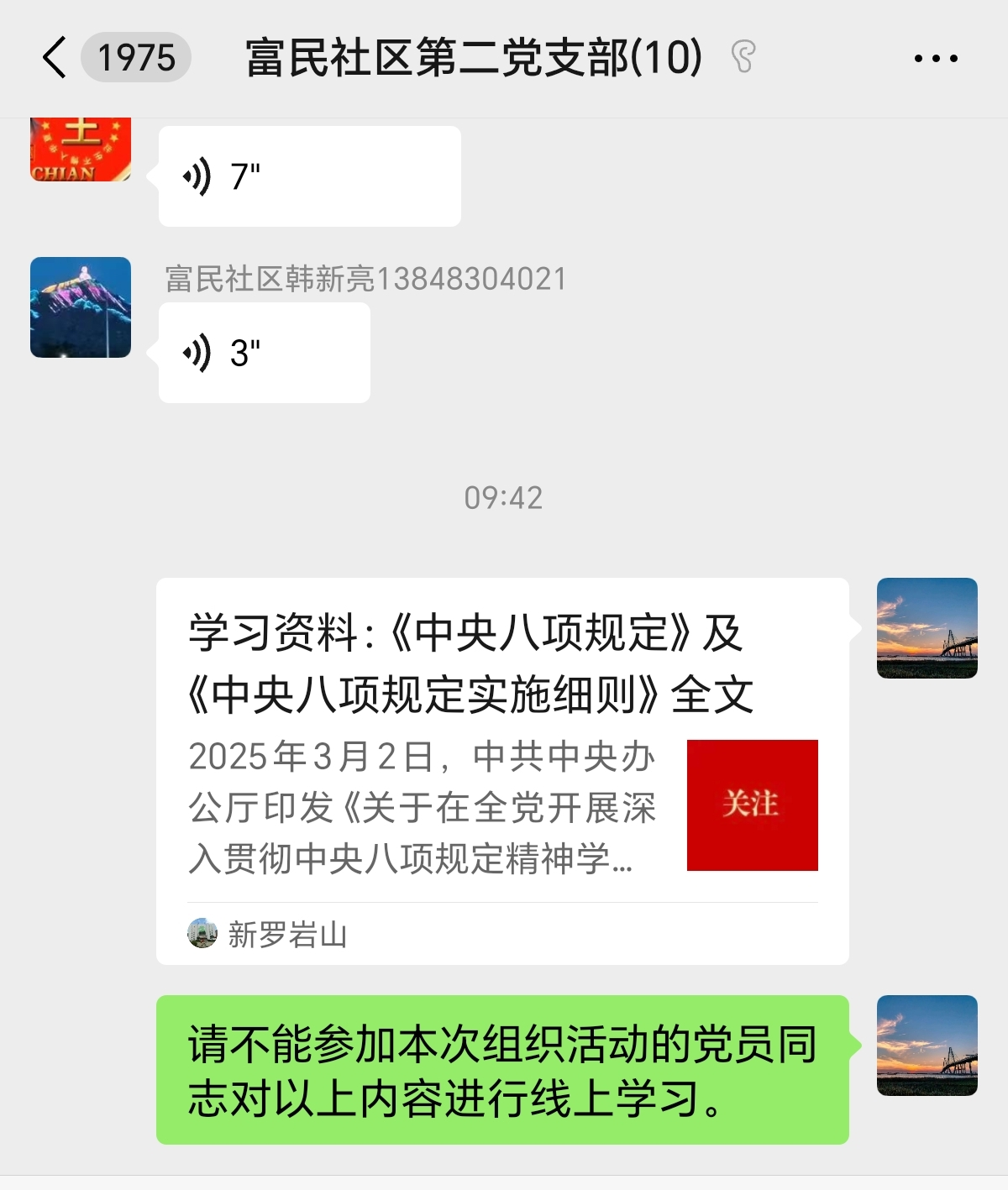Screen dimensions: 1008x1190
Task: Play the 3-second voice message from 韩新亮
Action: 264,353
